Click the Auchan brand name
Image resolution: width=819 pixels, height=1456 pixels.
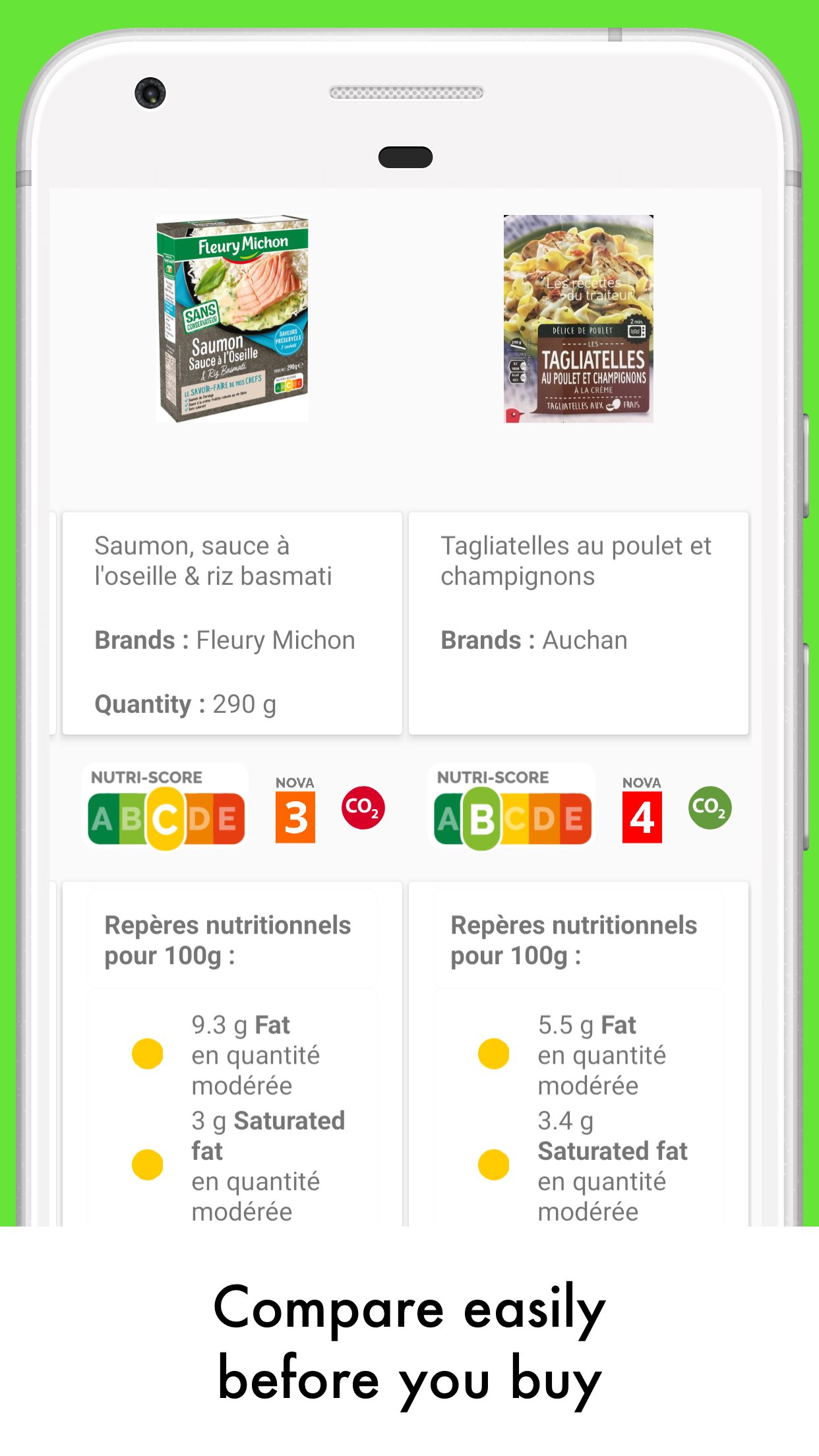pyautogui.click(x=585, y=640)
